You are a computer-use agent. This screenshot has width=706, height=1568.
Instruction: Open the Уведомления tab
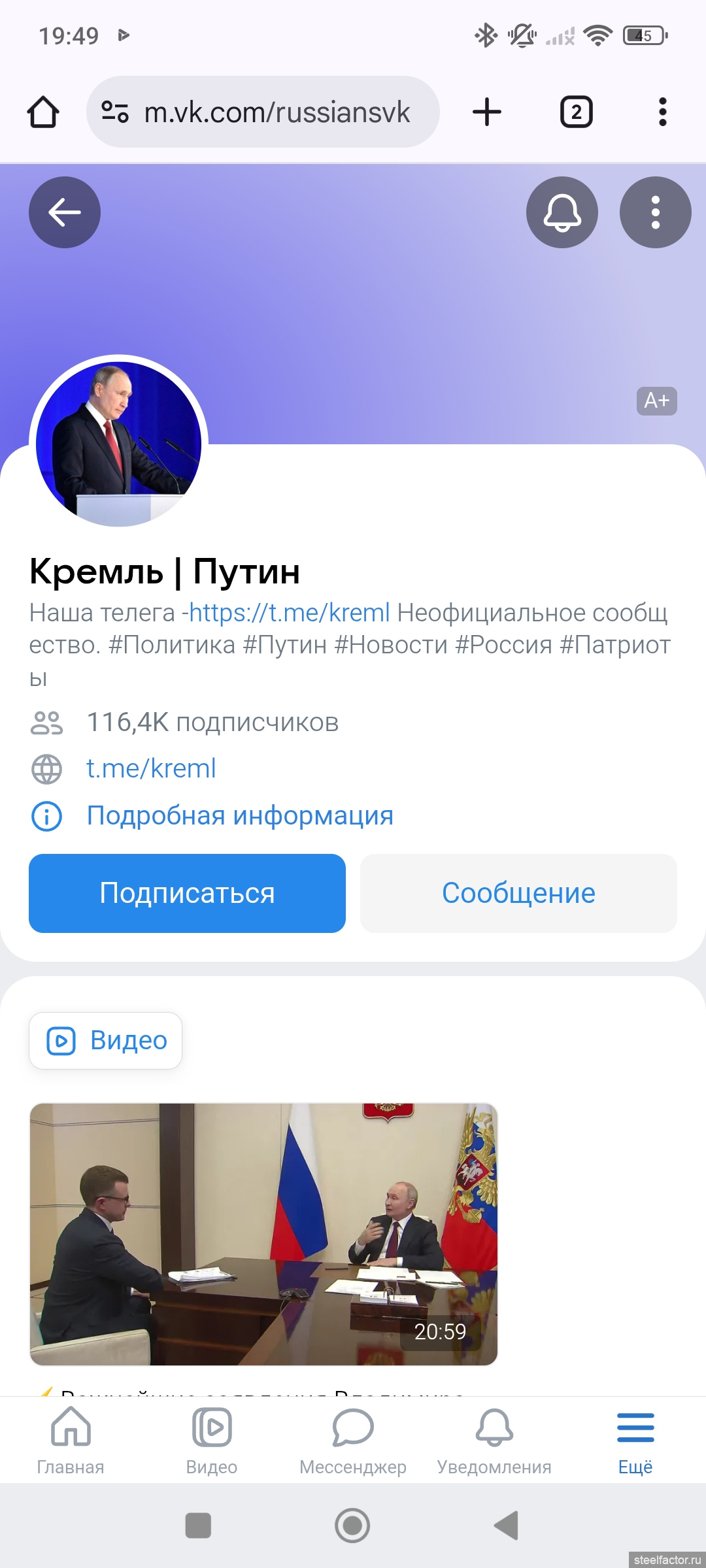pyautogui.click(x=494, y=1441)
